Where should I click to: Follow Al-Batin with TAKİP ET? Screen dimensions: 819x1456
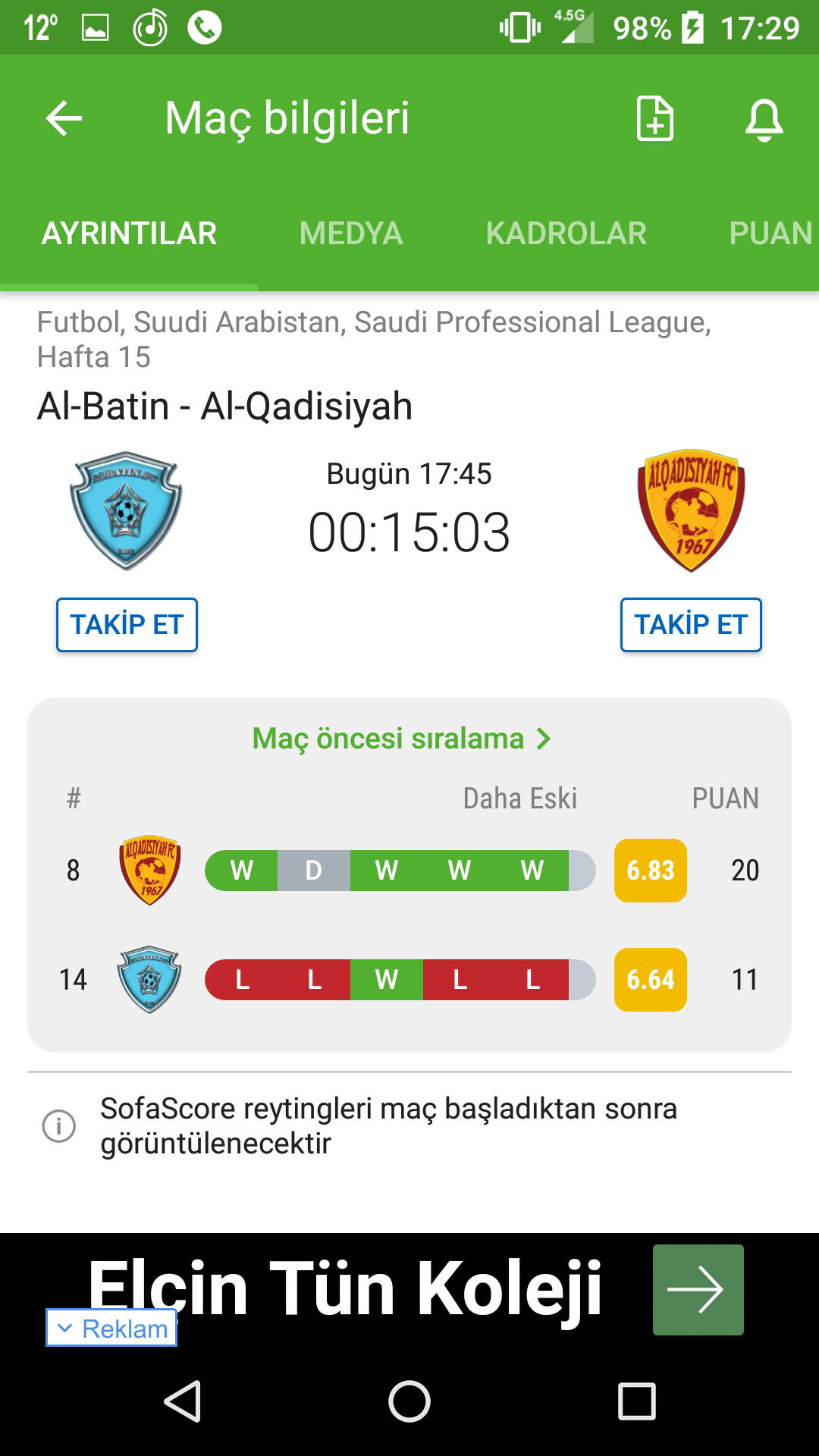[x=127, y=625]
